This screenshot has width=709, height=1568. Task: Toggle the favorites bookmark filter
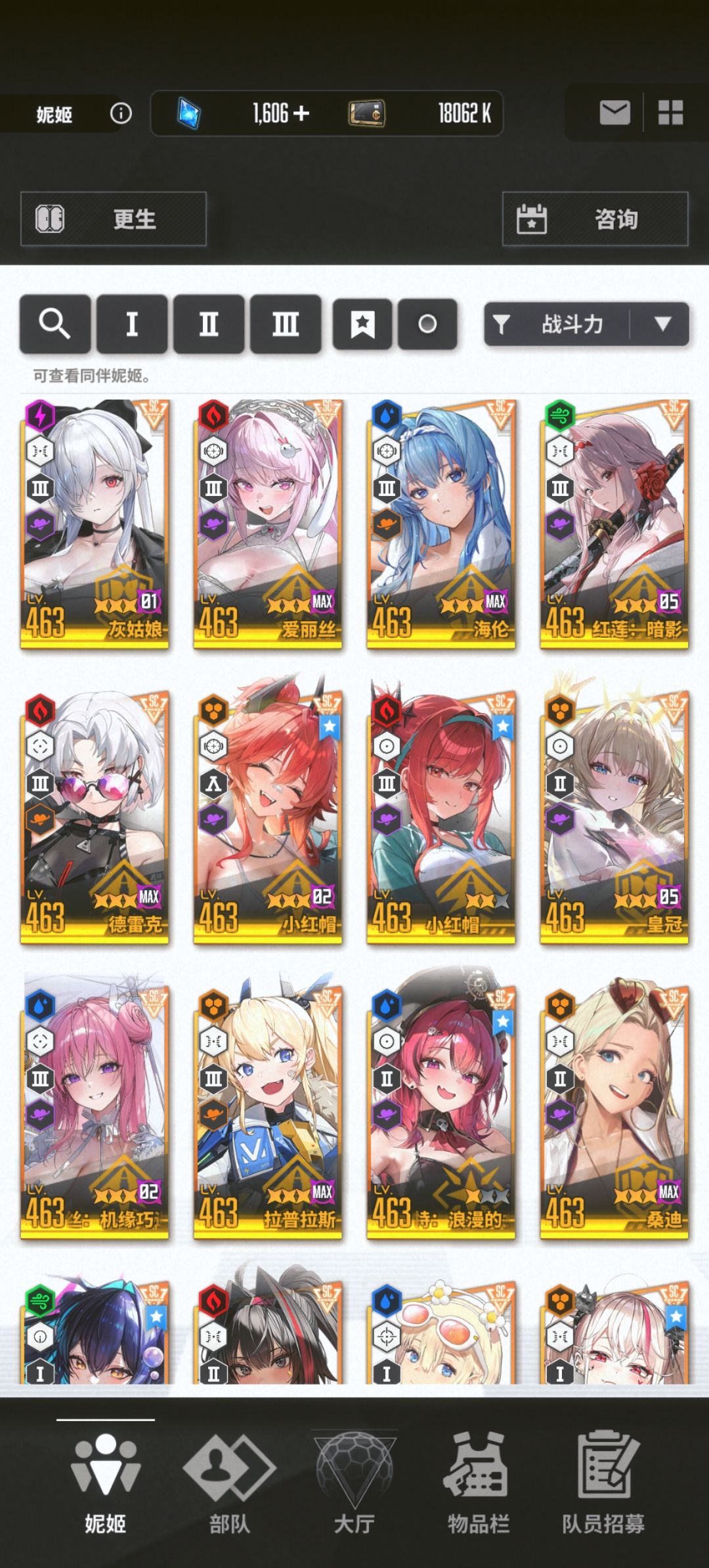(x=362, y=323)
